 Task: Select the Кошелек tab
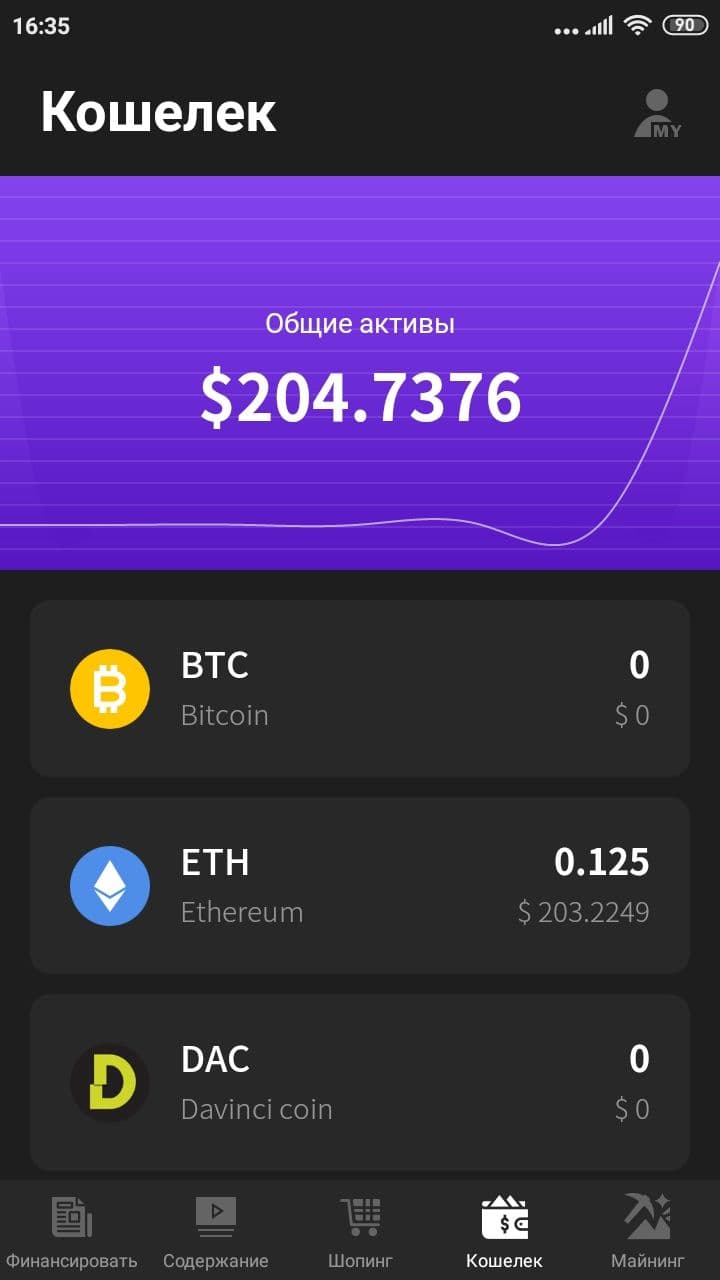point(504,1230)
